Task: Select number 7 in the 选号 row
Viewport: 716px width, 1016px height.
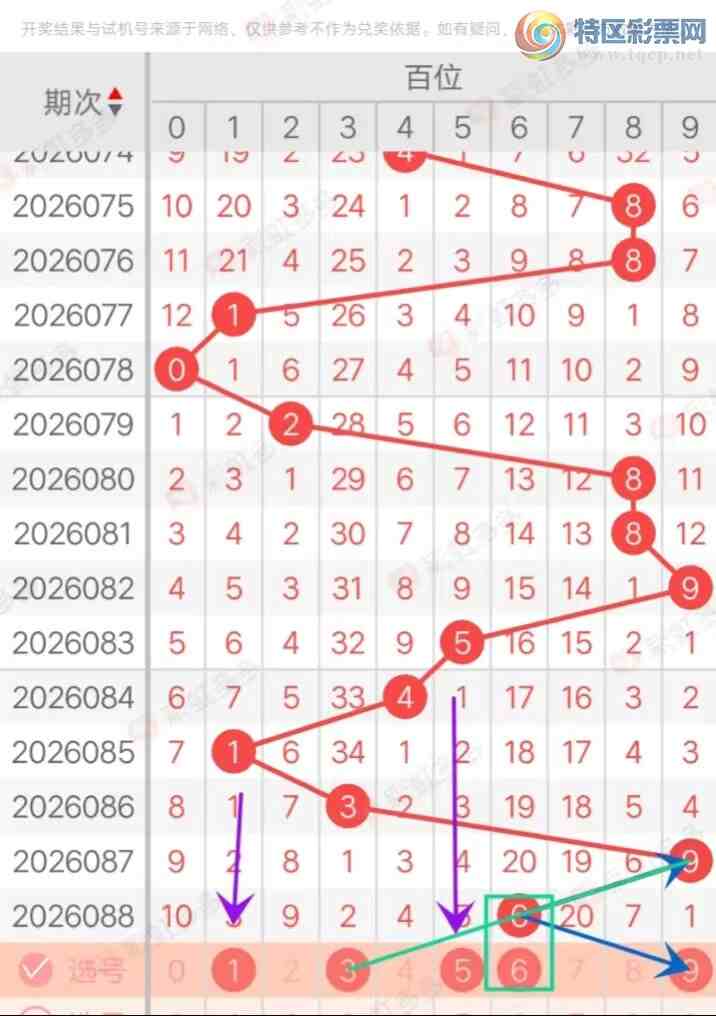Action: (575, 970)
